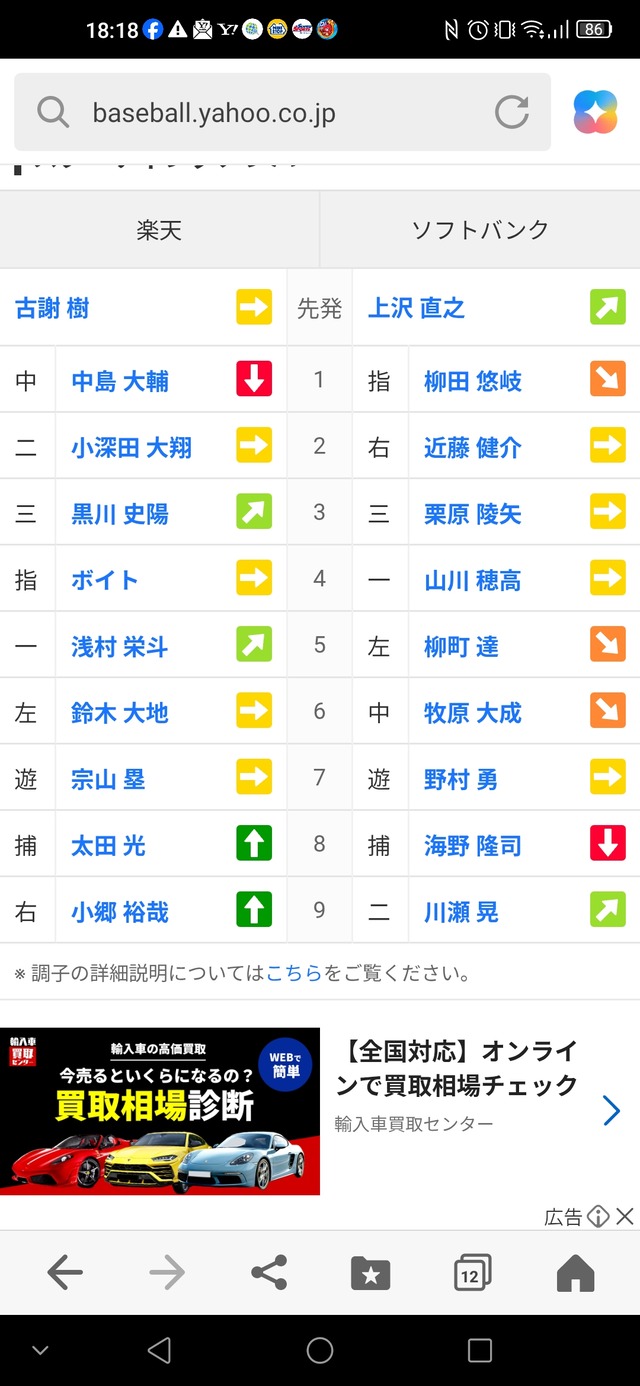Image resolution: width=640 pixels, height=1386 pixels.
Task: Open the こちら link for condition details
Action: (294, 973)
